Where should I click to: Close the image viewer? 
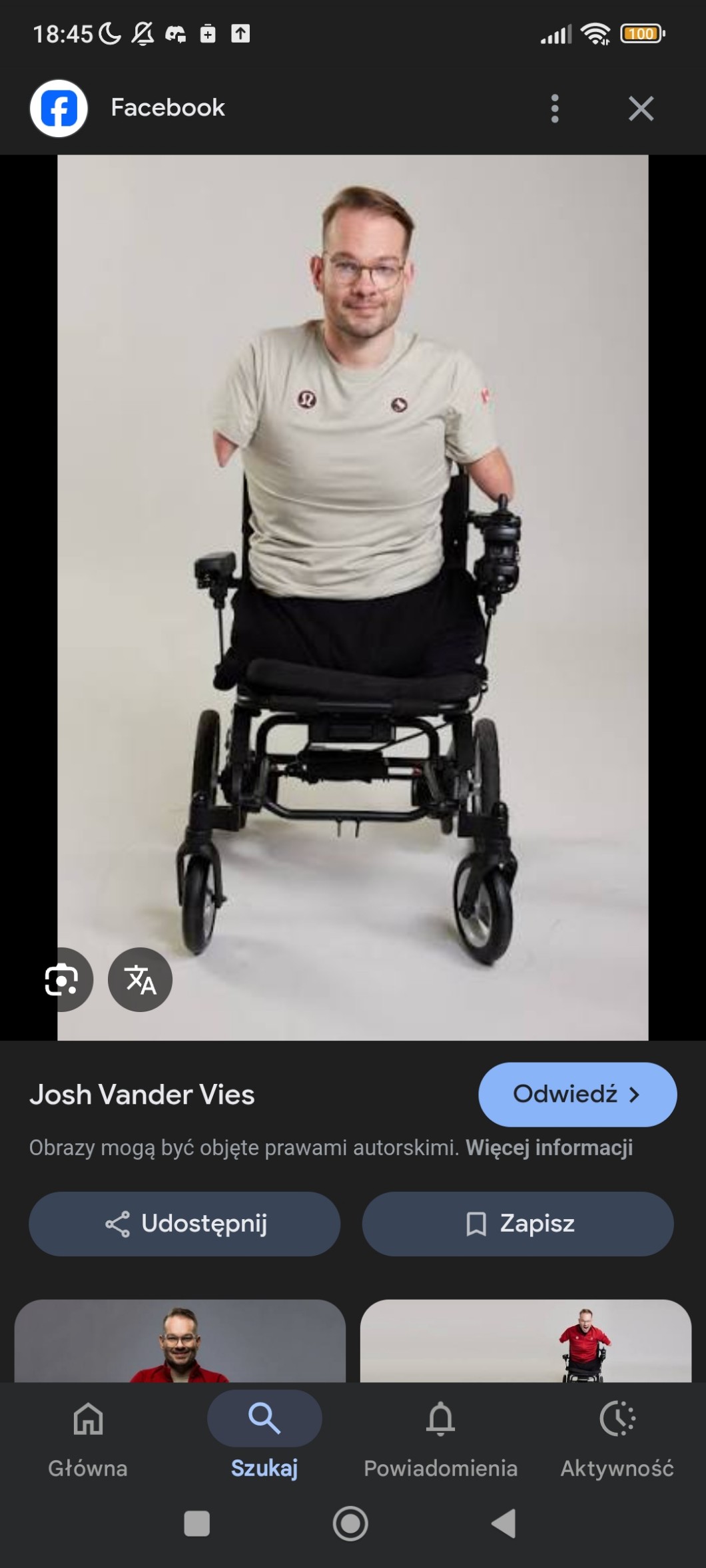tap(641, 108)
